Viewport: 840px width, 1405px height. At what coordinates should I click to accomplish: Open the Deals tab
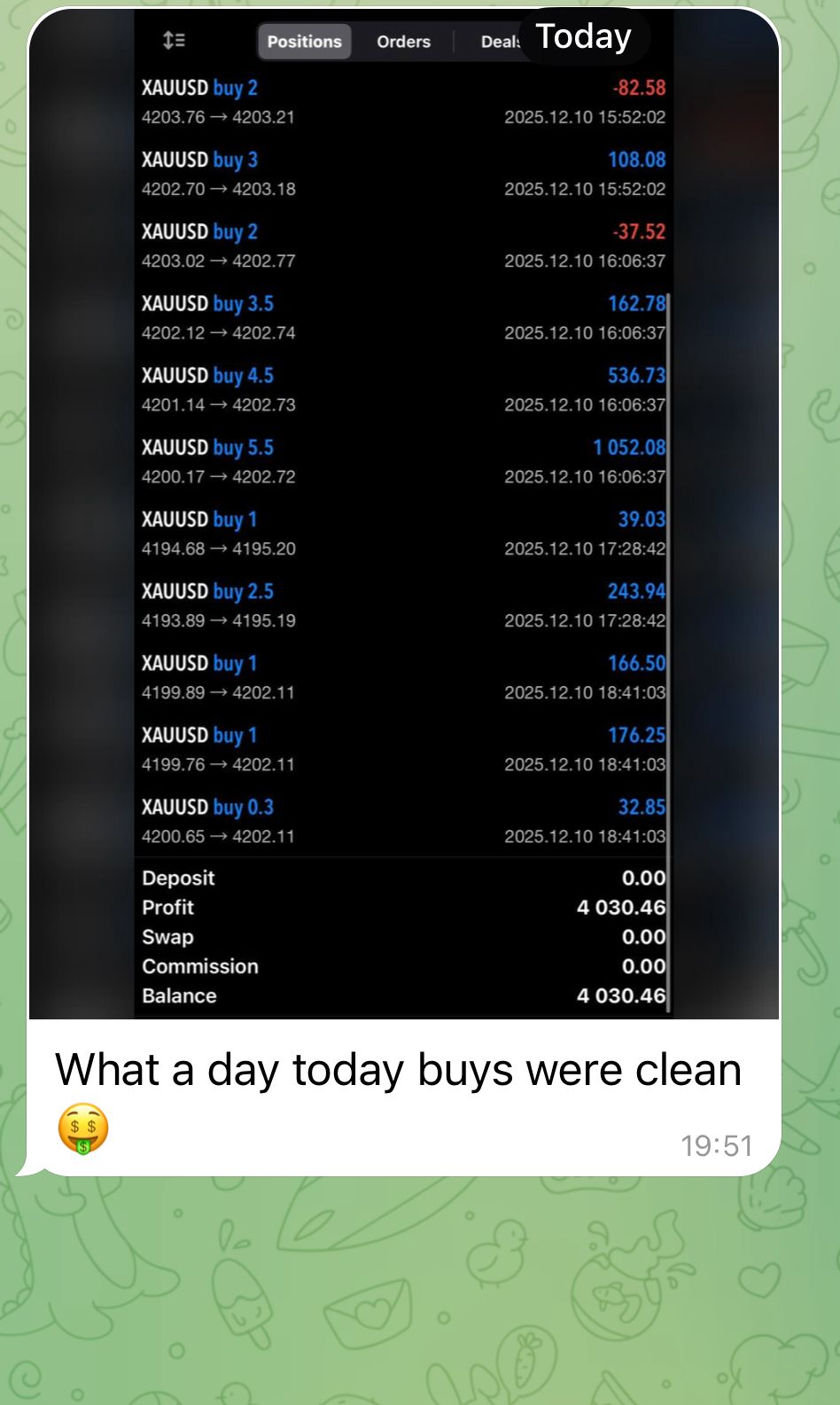tap(499, 41)
